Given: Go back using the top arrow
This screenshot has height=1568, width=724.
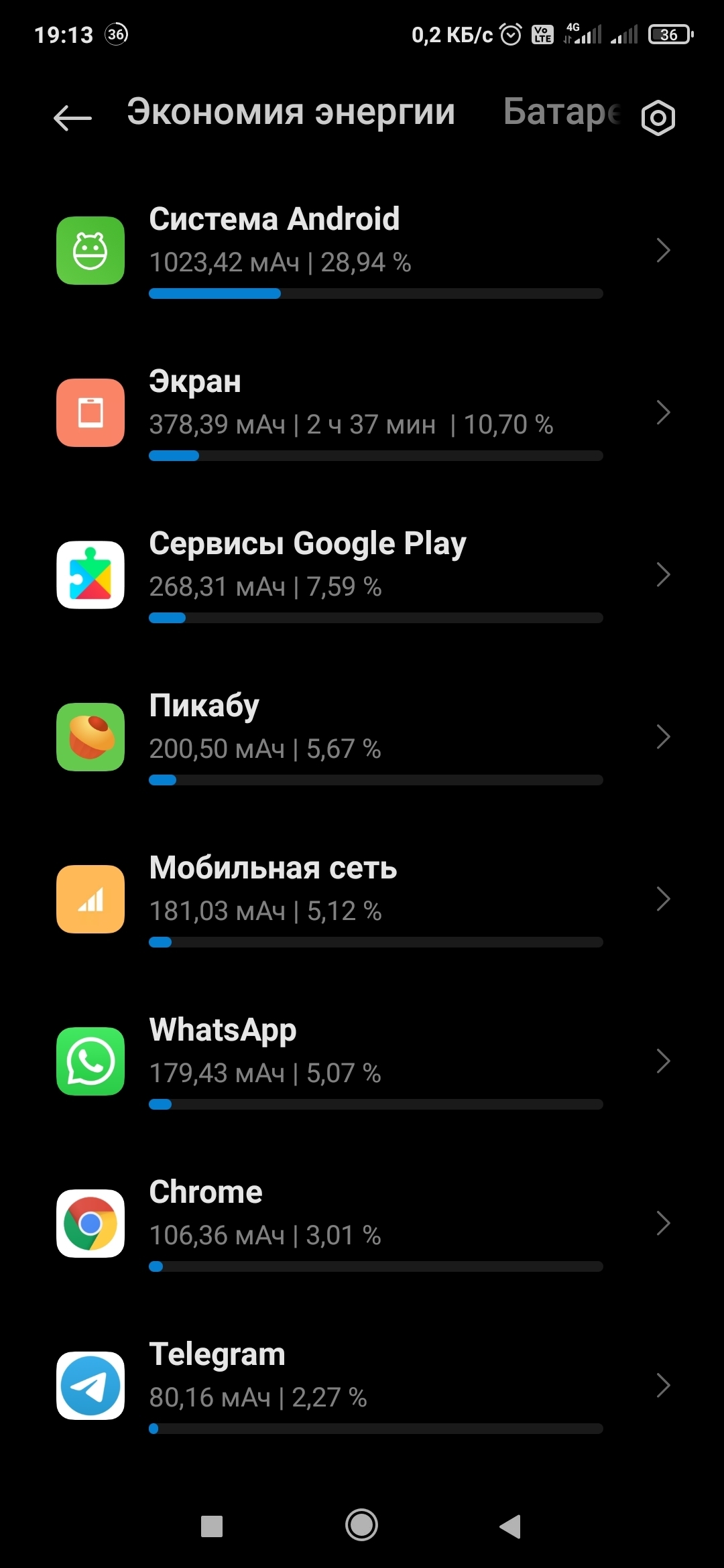Looking at the screenshot, I should pos(72,119).
